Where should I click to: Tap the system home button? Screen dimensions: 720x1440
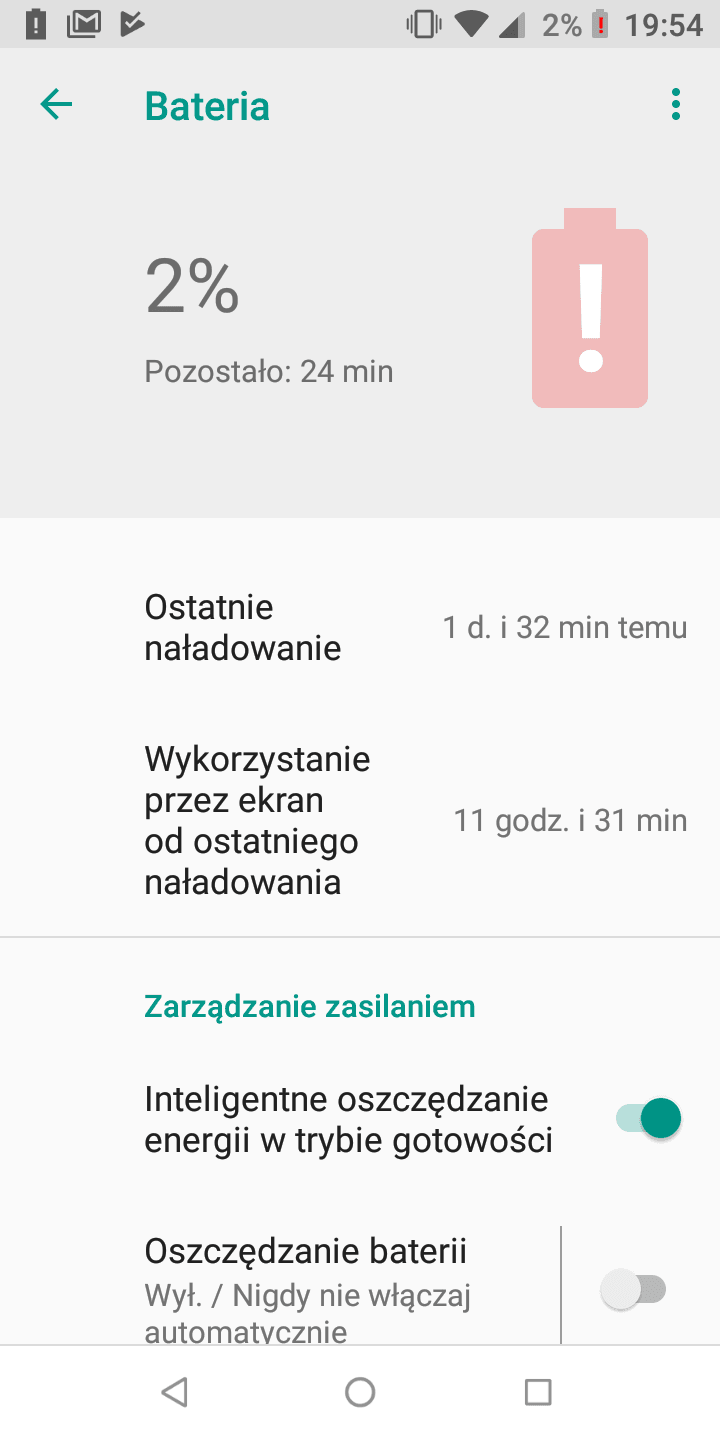click(x=360, y=1392)
